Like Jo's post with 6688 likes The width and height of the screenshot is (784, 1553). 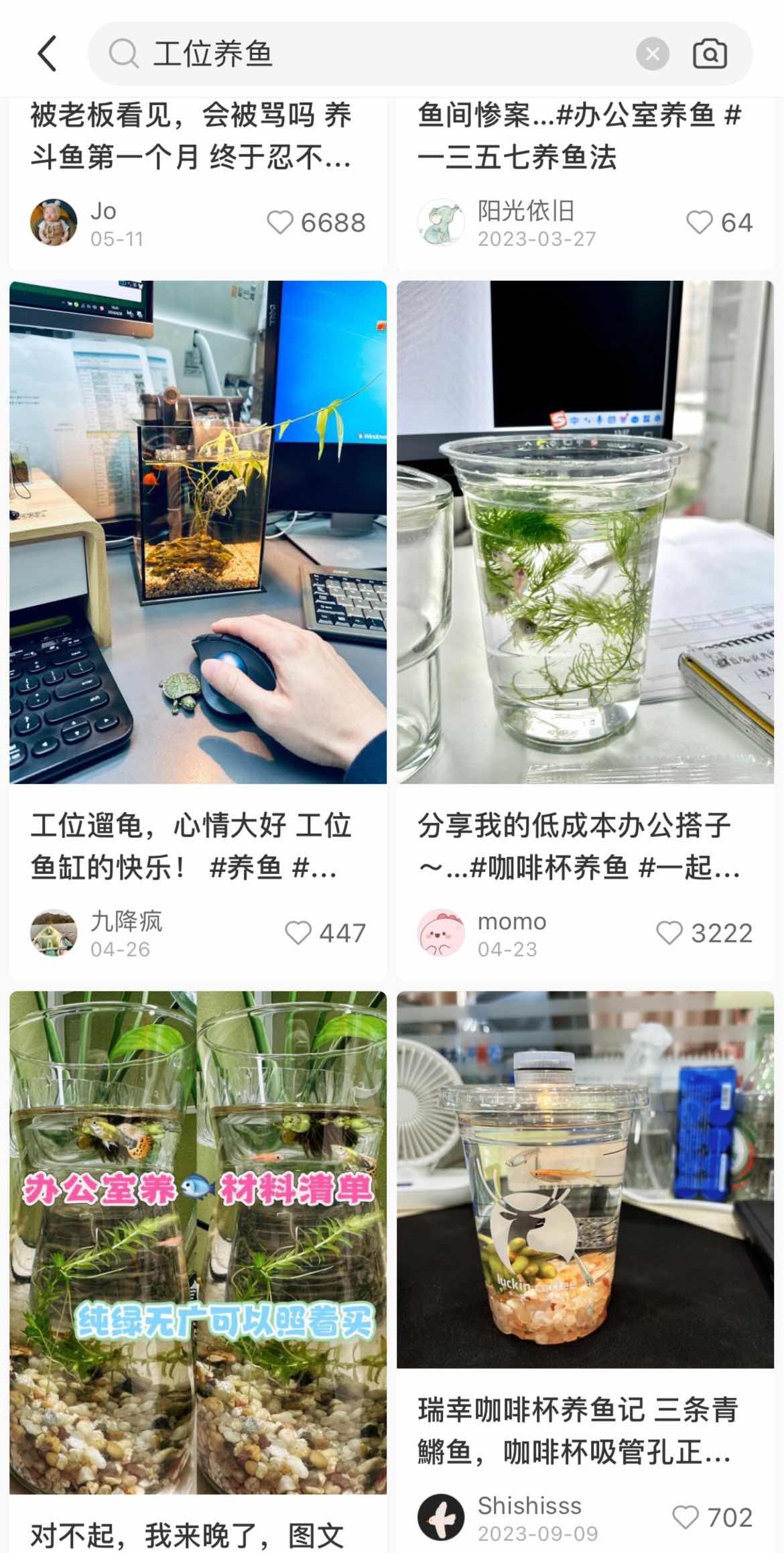point(281,223)
